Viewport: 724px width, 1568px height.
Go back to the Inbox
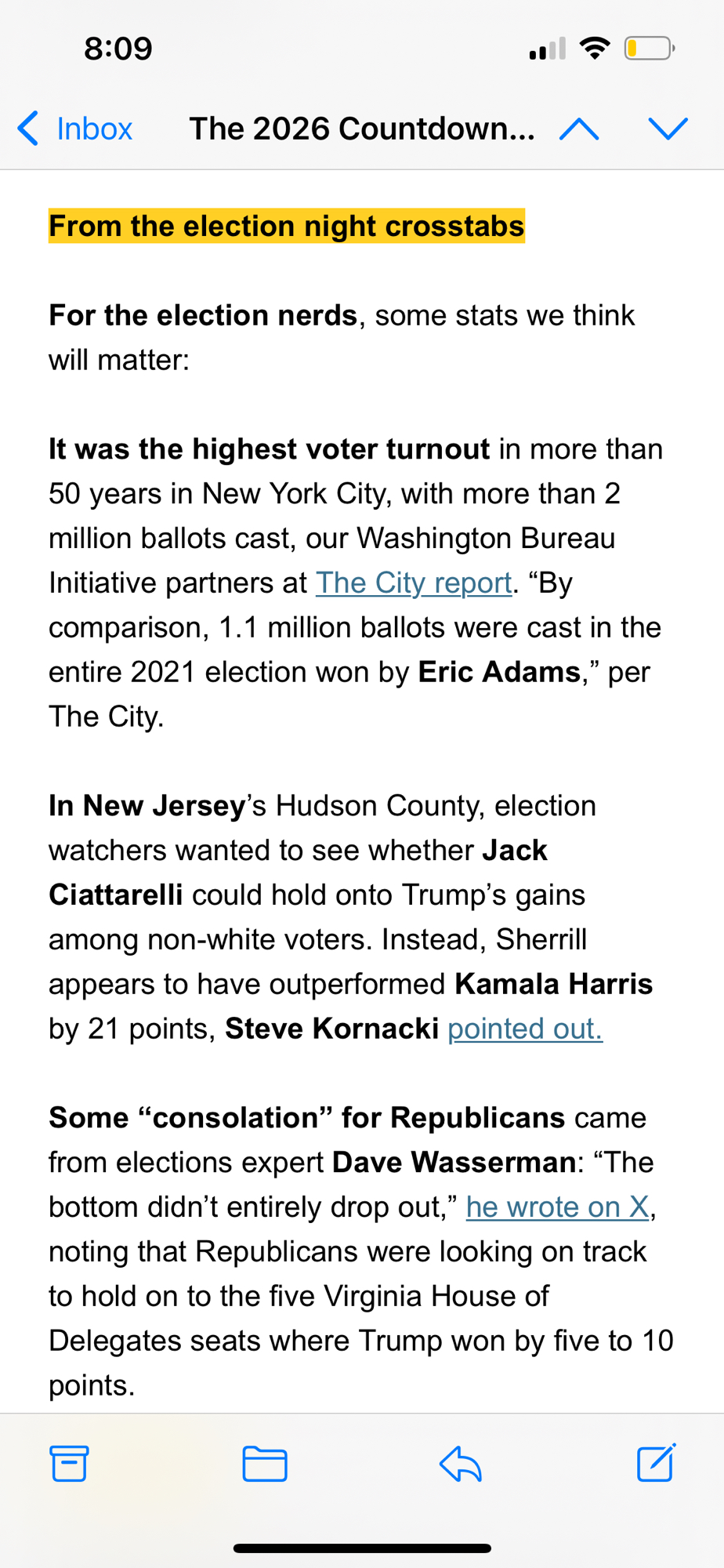(x=76, y=129)
